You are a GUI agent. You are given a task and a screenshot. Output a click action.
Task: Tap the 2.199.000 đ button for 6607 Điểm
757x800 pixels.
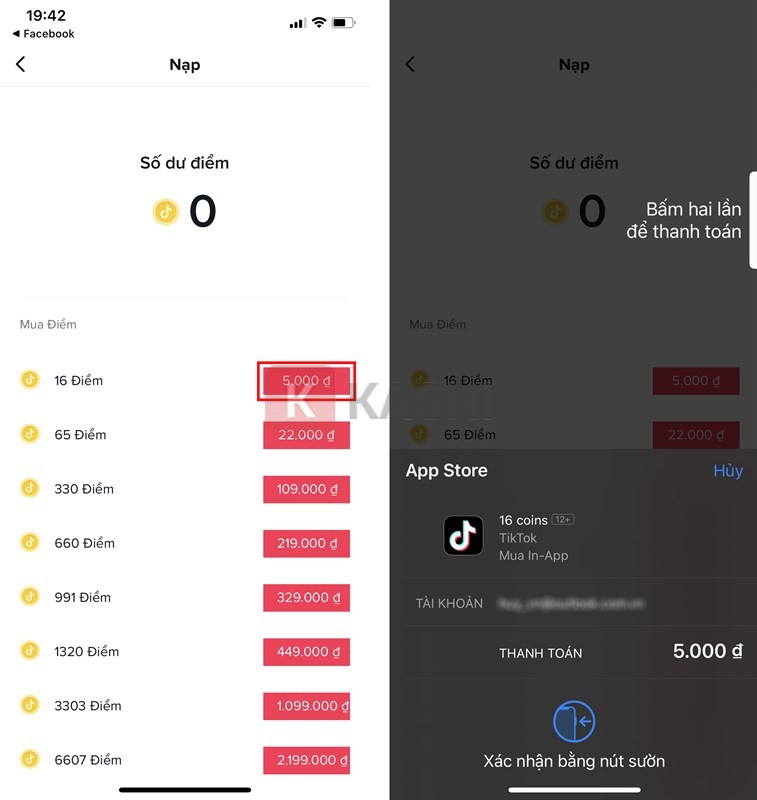(x=306, y=759)
